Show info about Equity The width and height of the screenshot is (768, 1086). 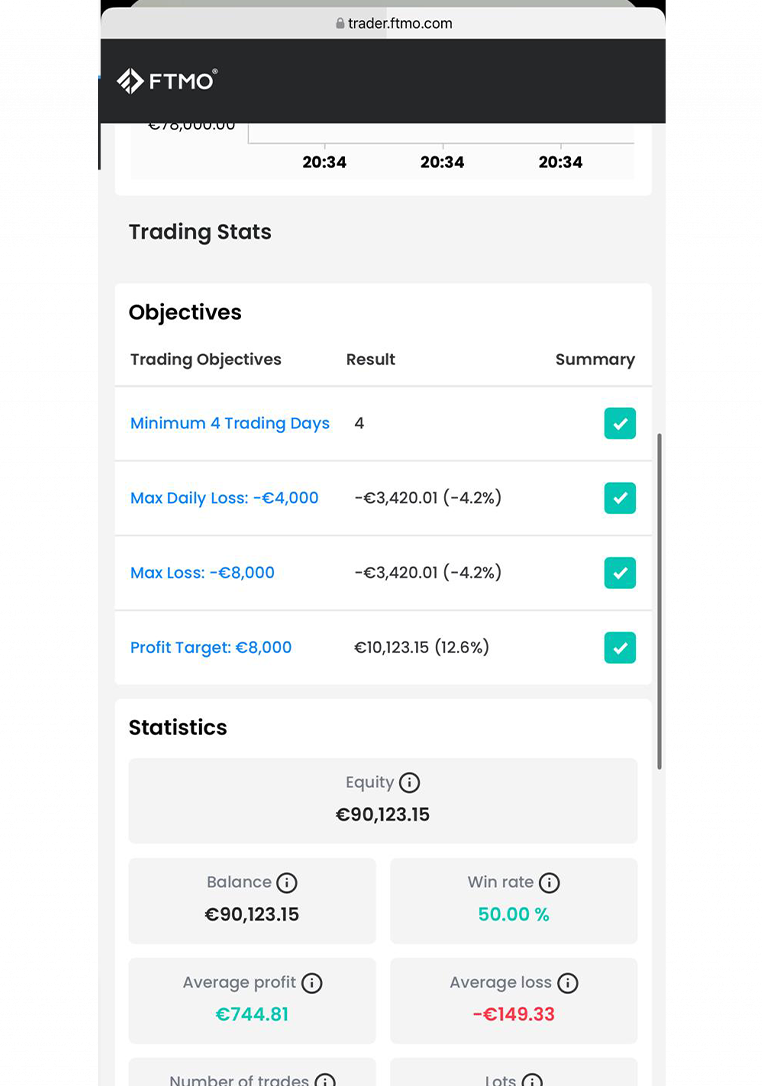pyautogui.click(x=409, y=783)
